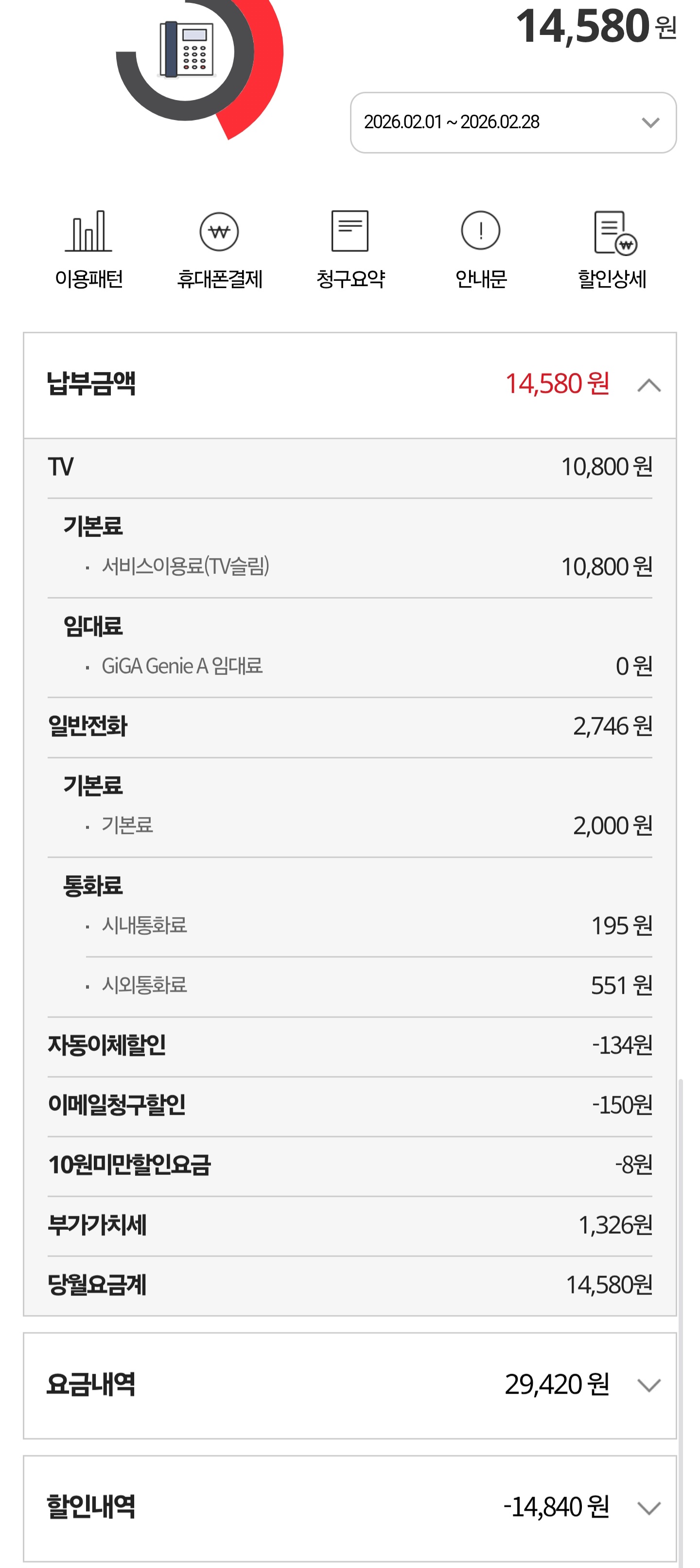Open the billing period date dropdown
This screenshot has width=700, height=1568.
point(513,123)
